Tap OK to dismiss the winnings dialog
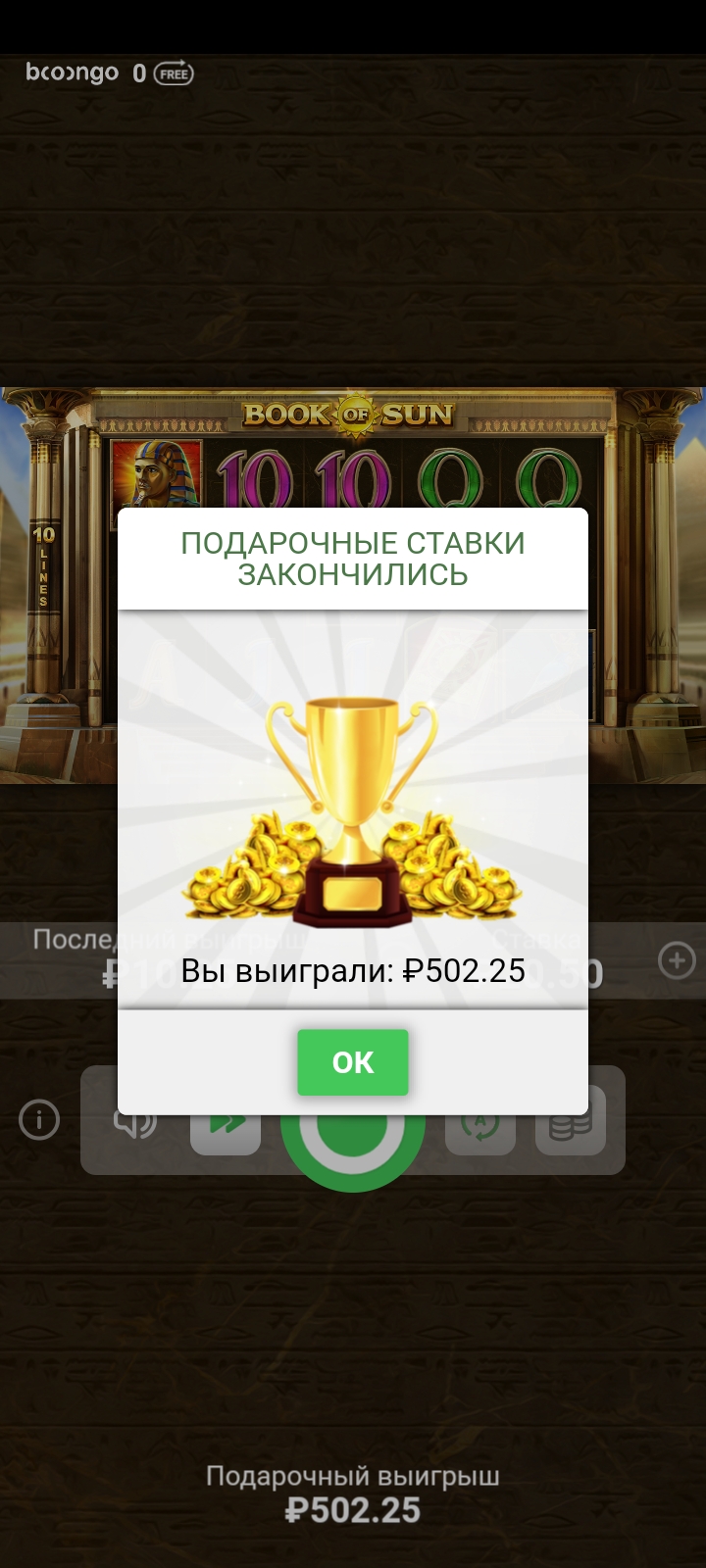The image size is (706, 1568). [x=353, y=1062]
